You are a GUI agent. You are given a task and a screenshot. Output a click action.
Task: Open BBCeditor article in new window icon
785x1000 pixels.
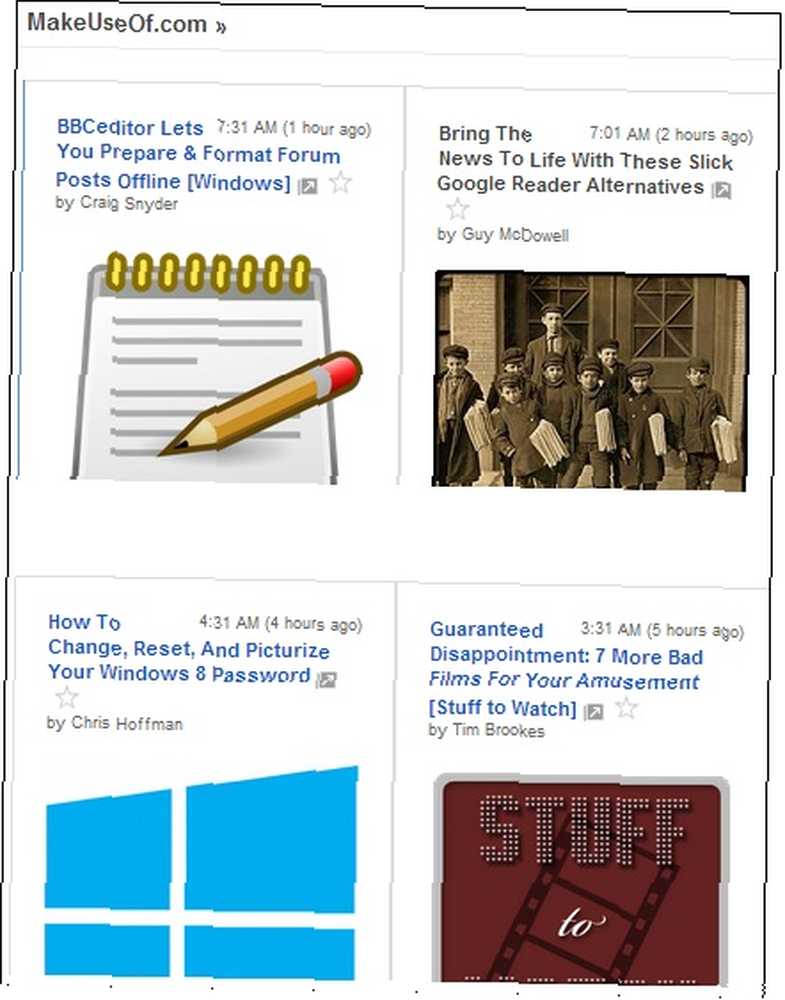pos(308,186)
